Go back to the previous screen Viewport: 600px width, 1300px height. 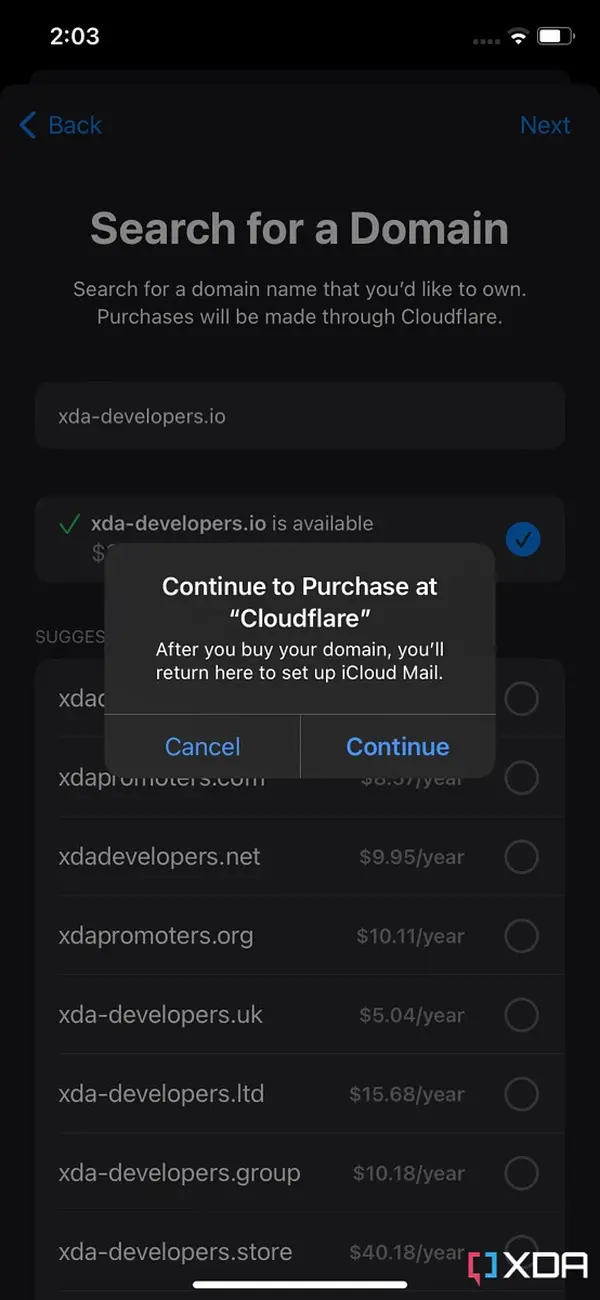pyautogui.click(x=61, y=125)
